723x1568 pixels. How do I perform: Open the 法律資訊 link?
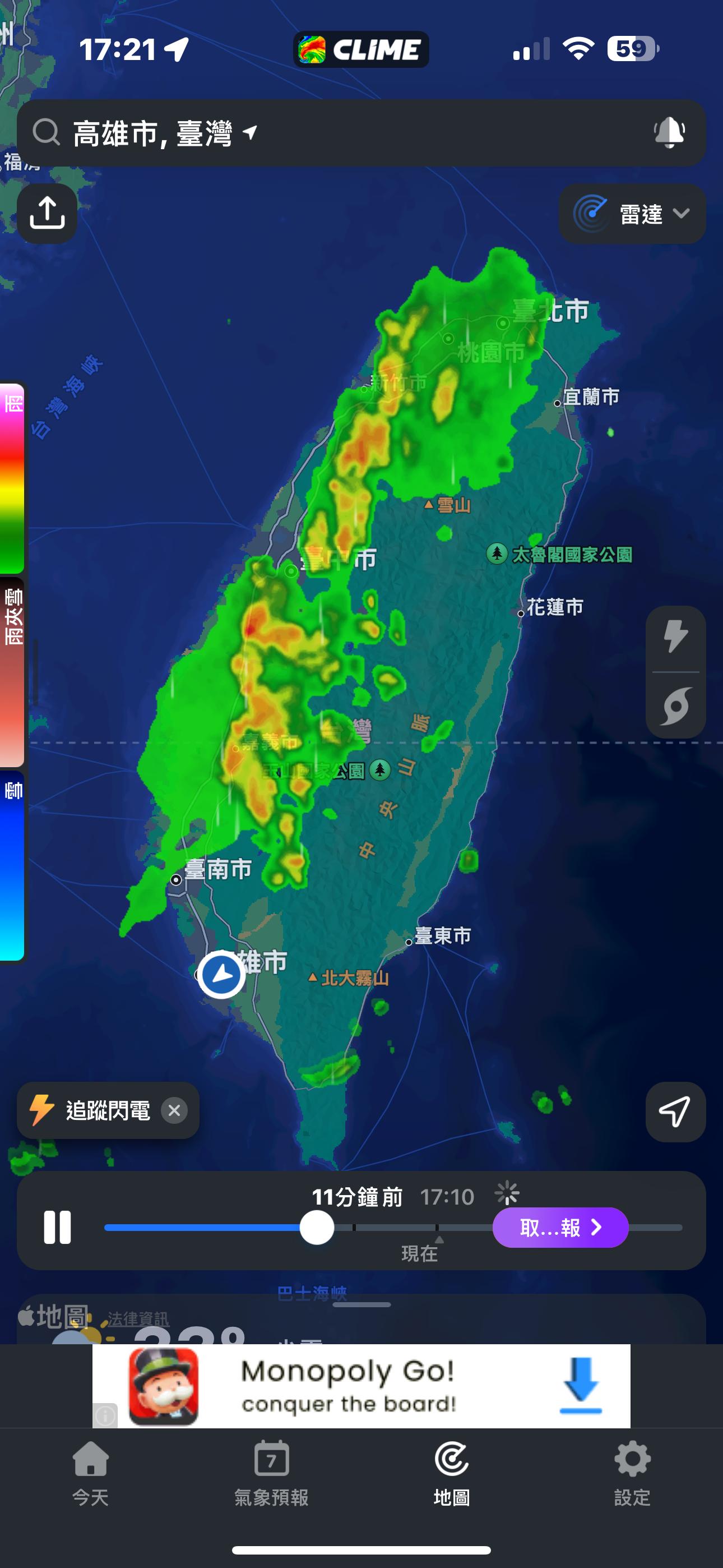[138, 1318]
